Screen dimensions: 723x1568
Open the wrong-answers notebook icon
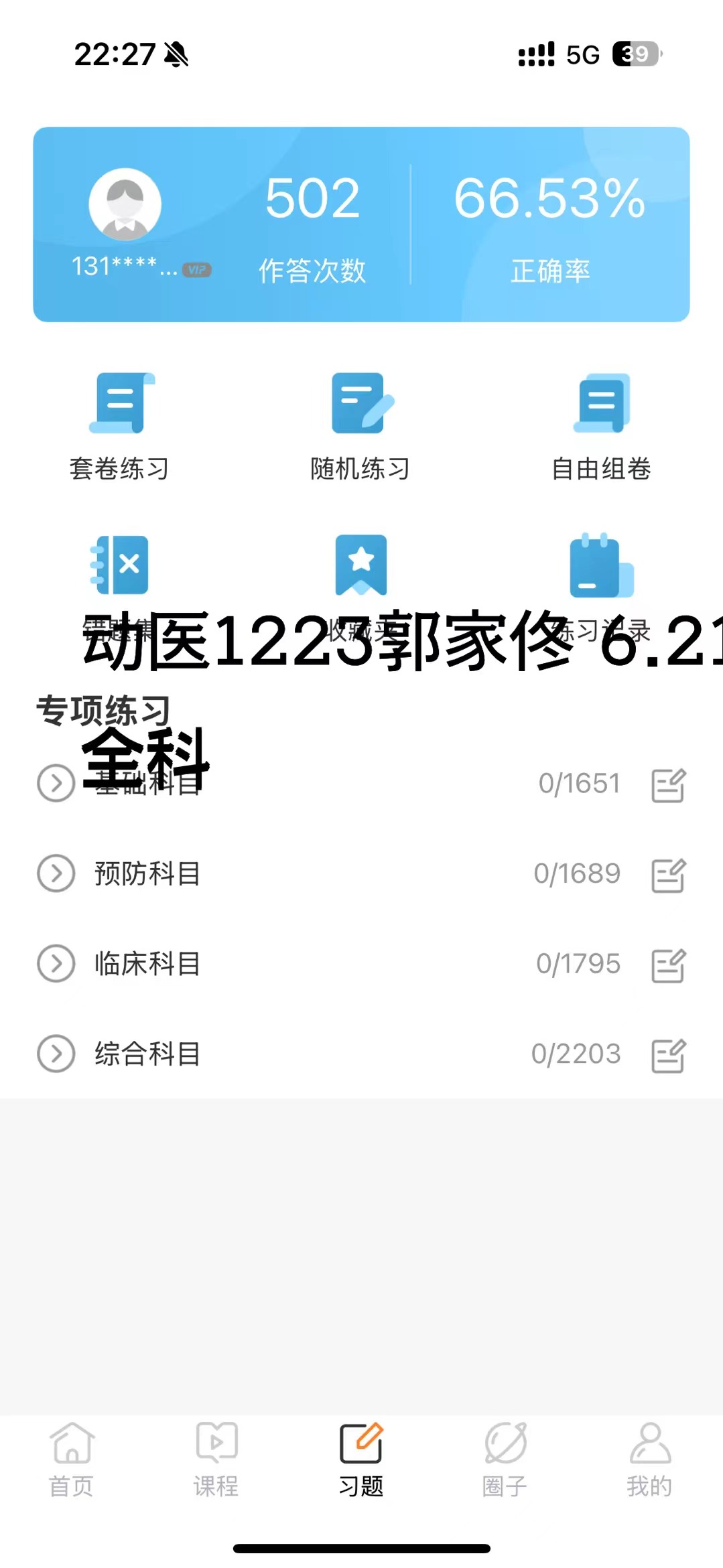tap(121, 565)
